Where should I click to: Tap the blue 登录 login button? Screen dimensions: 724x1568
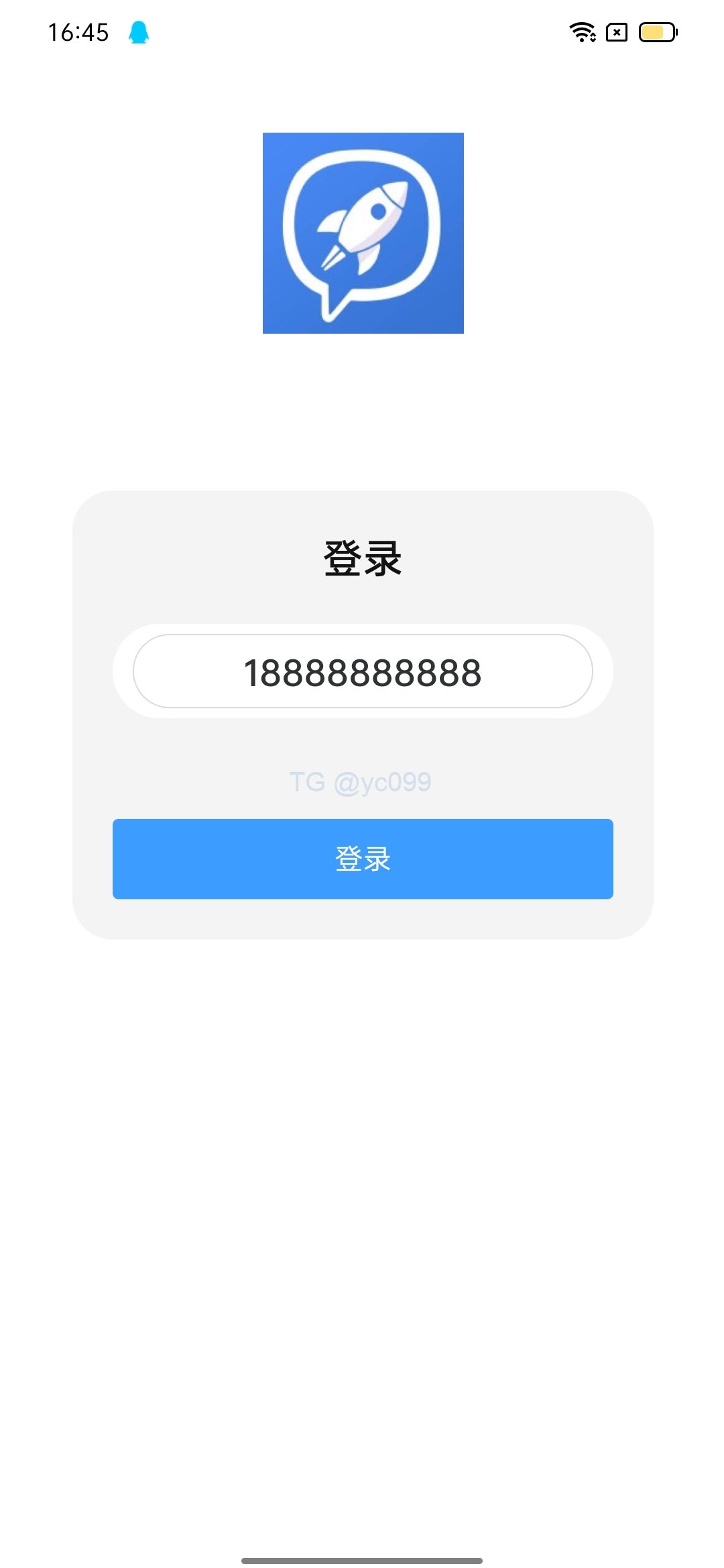pos(363,858)
